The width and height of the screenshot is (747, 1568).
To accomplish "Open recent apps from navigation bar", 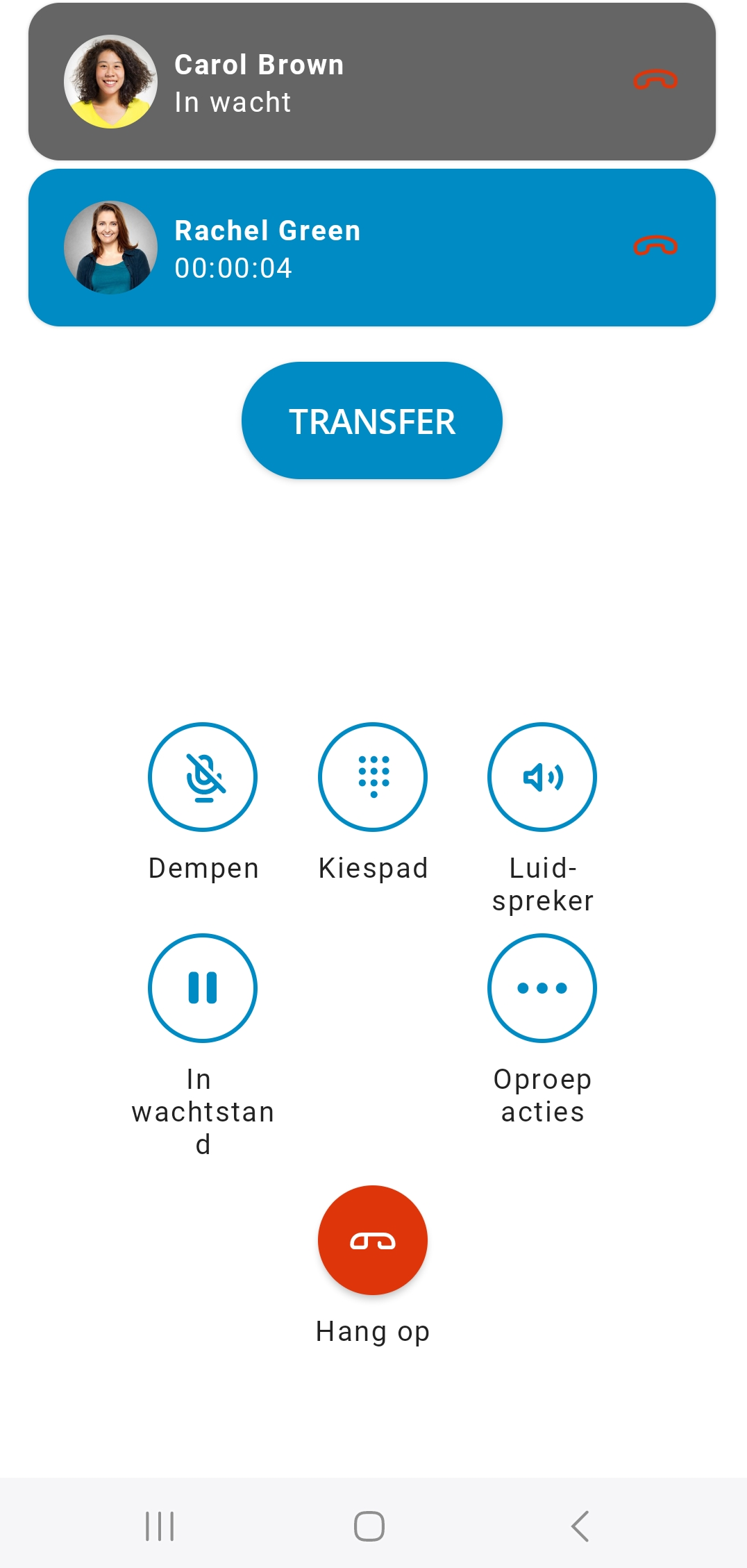I will 160,1526.
